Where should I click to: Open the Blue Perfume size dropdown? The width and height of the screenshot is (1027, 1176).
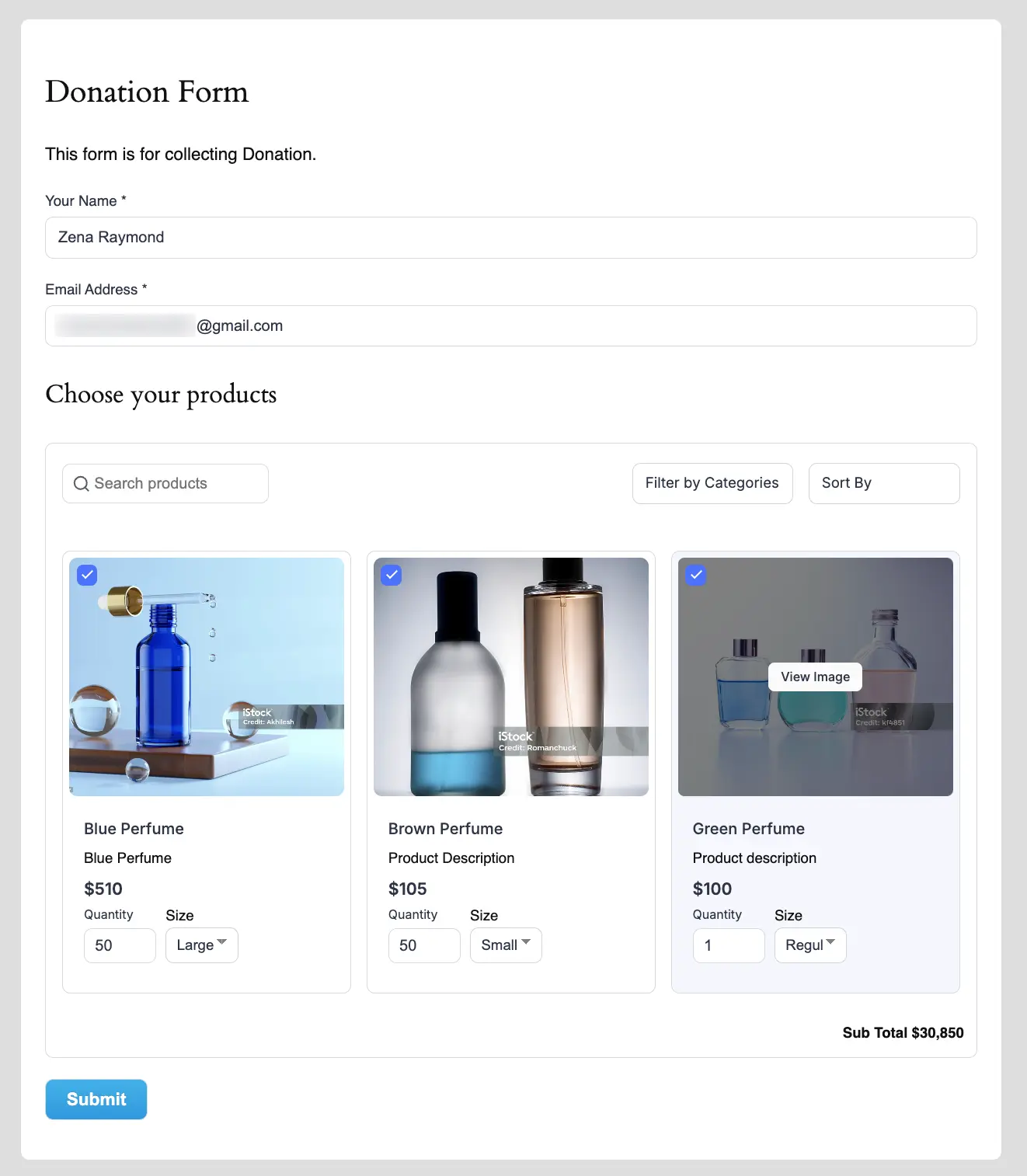pos(201,945)
